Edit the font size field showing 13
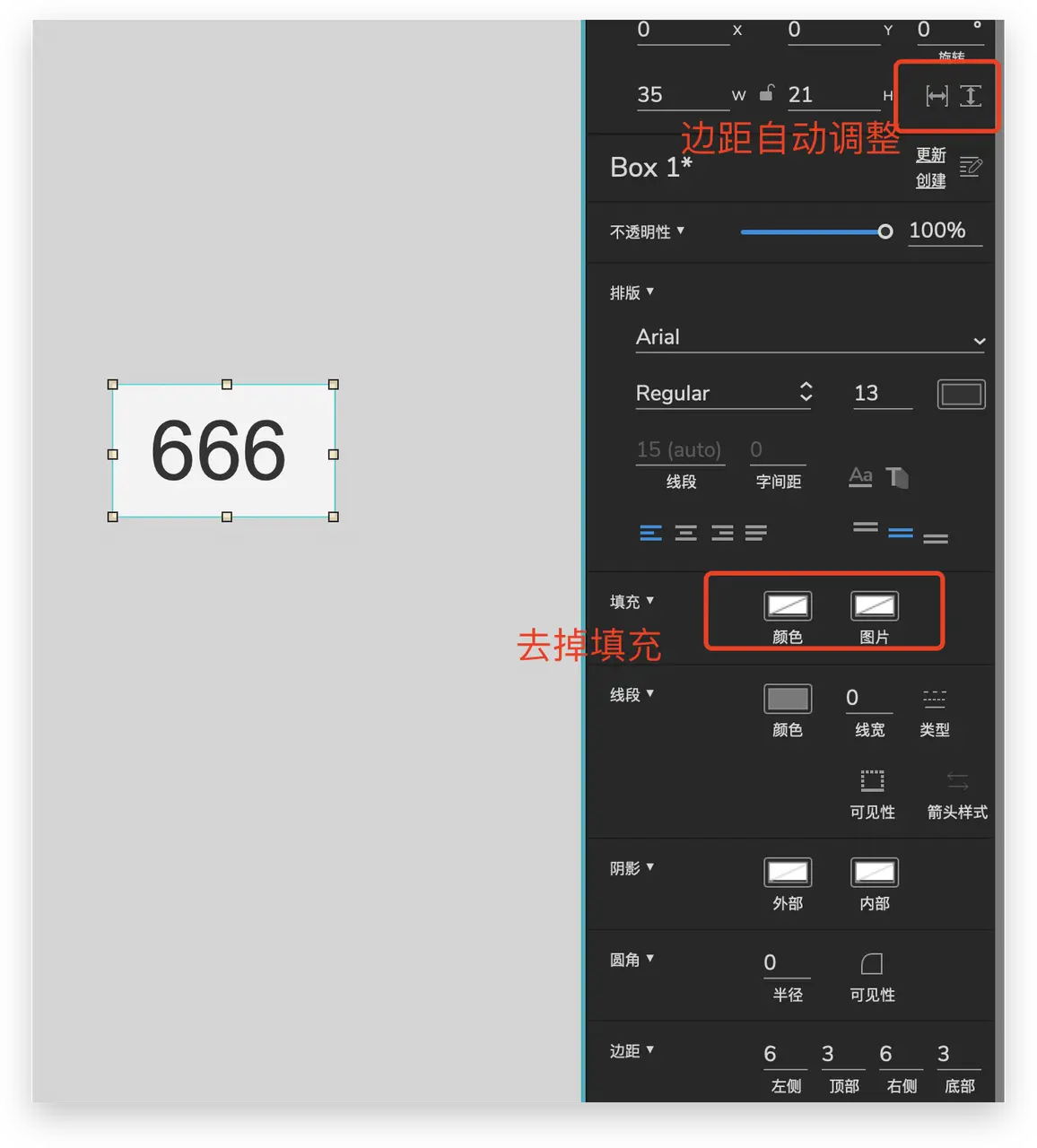The image size is (1037, 1148). [881, 393]
